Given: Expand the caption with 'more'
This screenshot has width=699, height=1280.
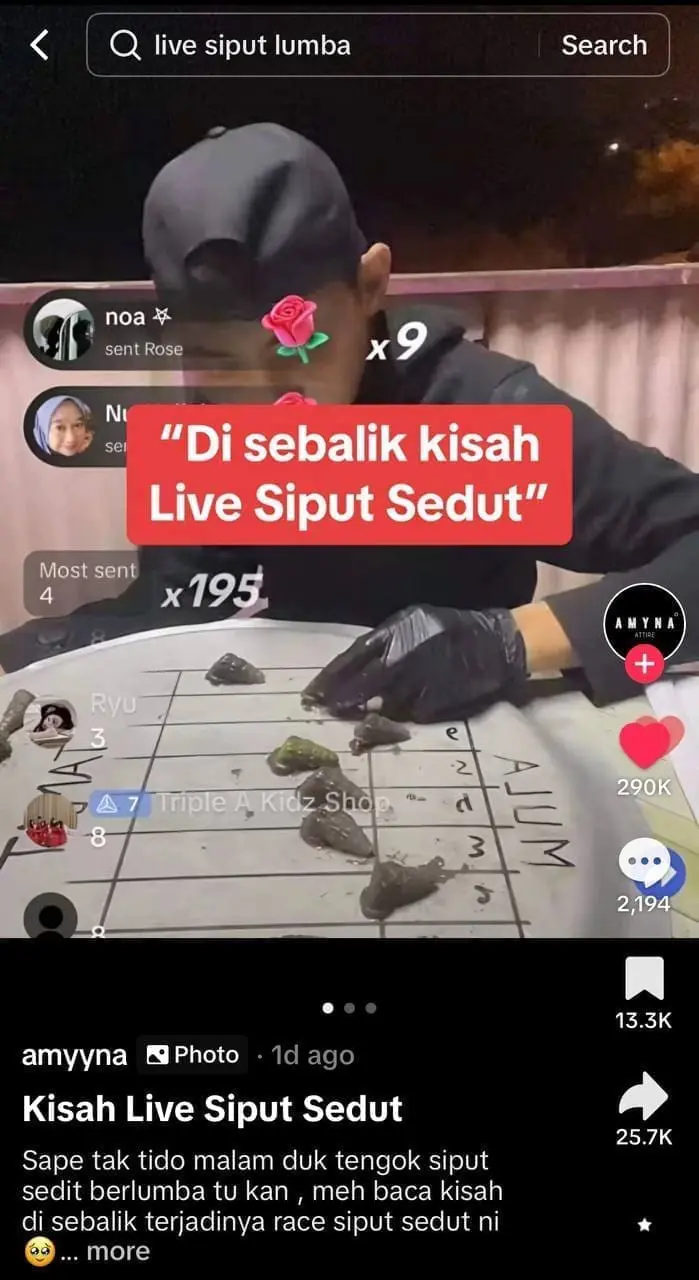Looking at the screenshot, I should click(117, 1251).
